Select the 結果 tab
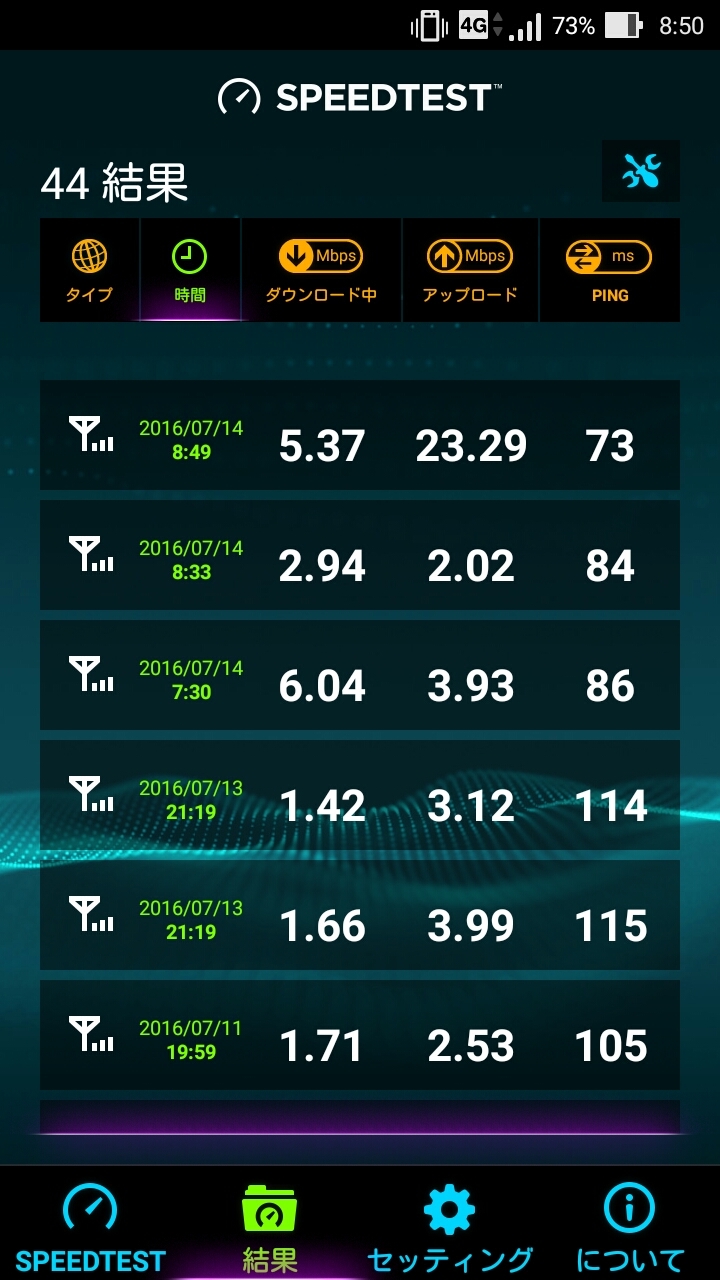The width and height of the screenshot is (720, 1280). pos(270,1226)
